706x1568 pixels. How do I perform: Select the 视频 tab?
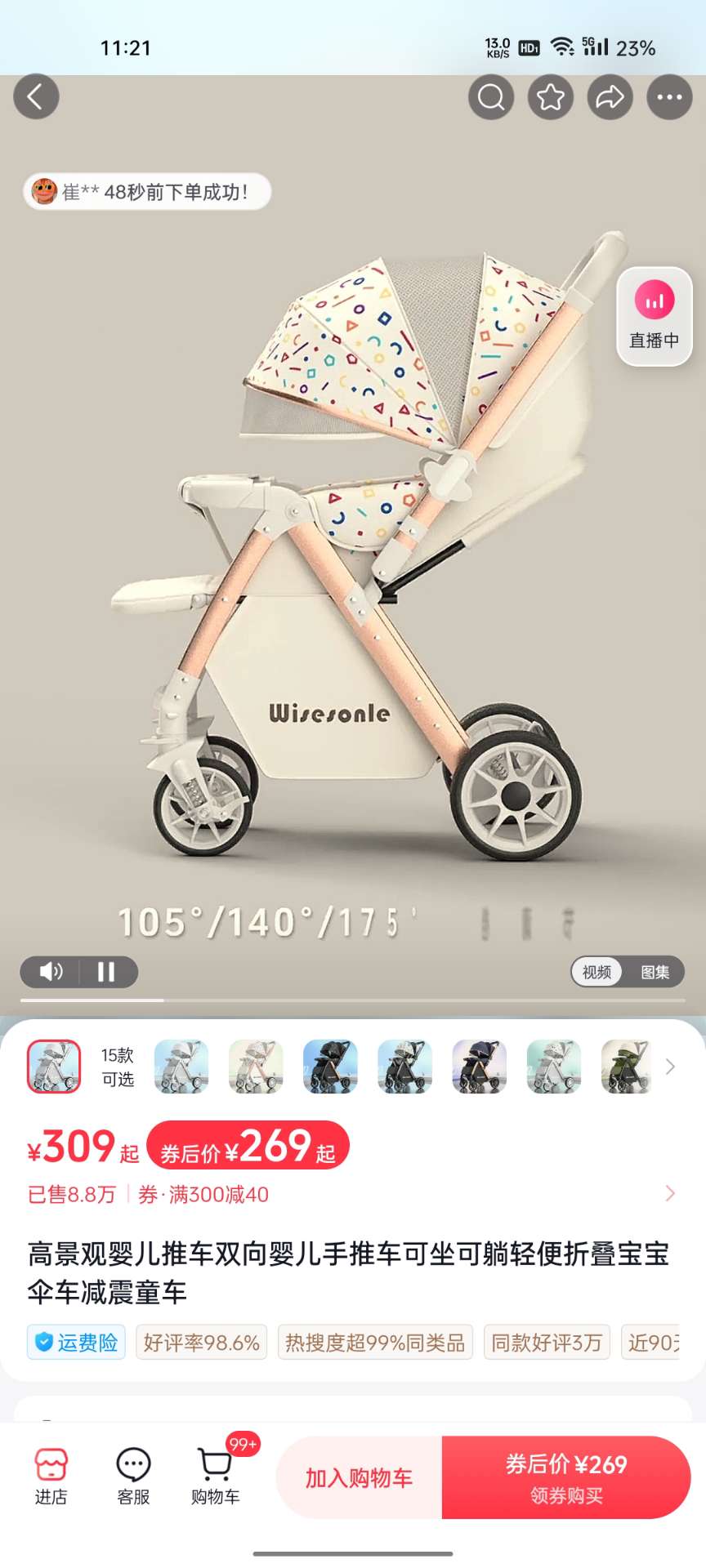click(597, 972)
